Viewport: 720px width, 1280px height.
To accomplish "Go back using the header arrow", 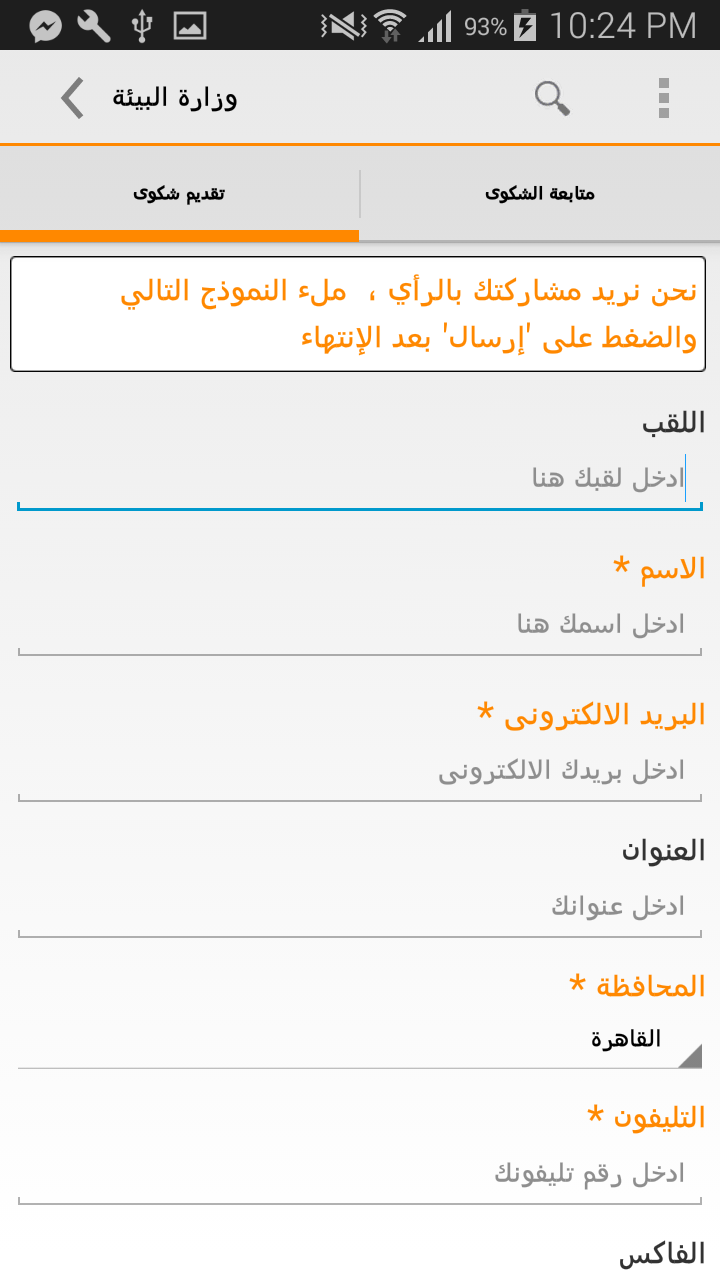I will click(x=72, y=99).
